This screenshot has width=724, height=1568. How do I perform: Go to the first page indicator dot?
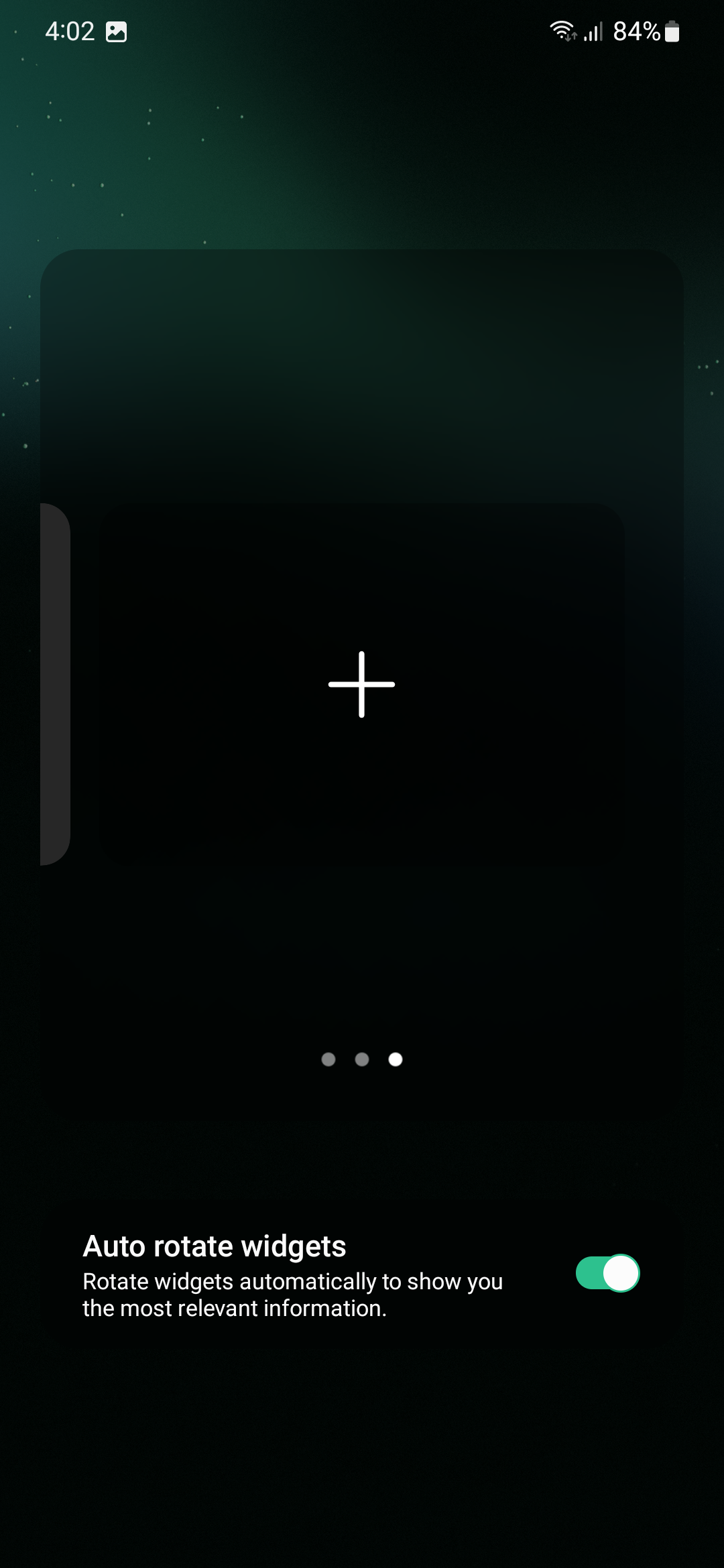pyautogui.click(x=328, y=1059)
